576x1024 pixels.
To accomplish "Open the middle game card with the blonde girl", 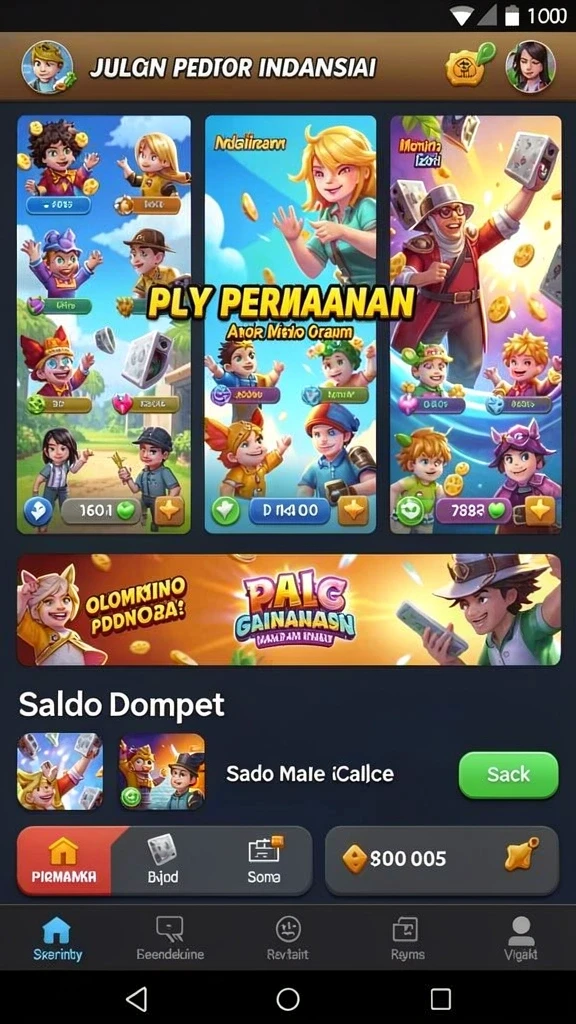I will coord(291,325).
